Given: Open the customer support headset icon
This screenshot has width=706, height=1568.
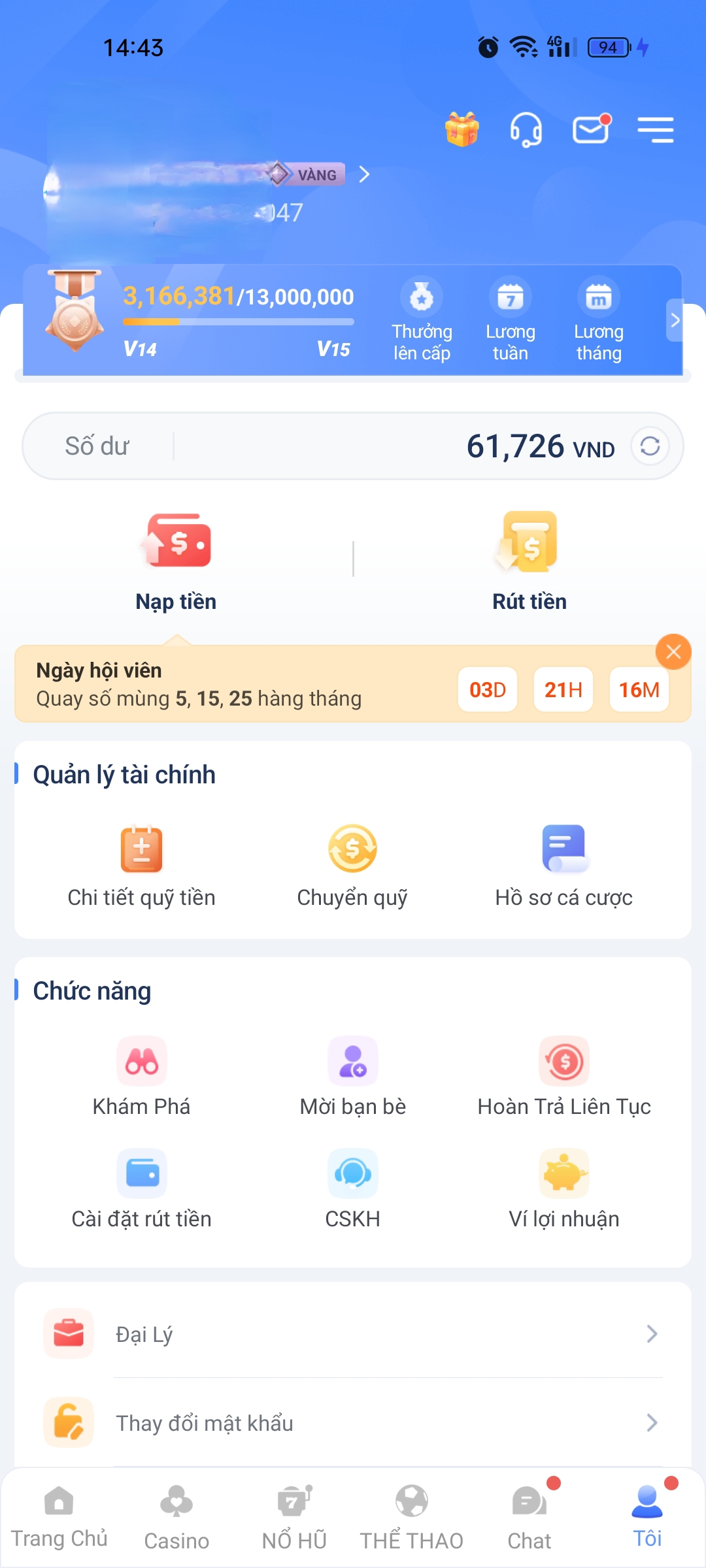Looking at the screenshot, I should pos(526,129).
